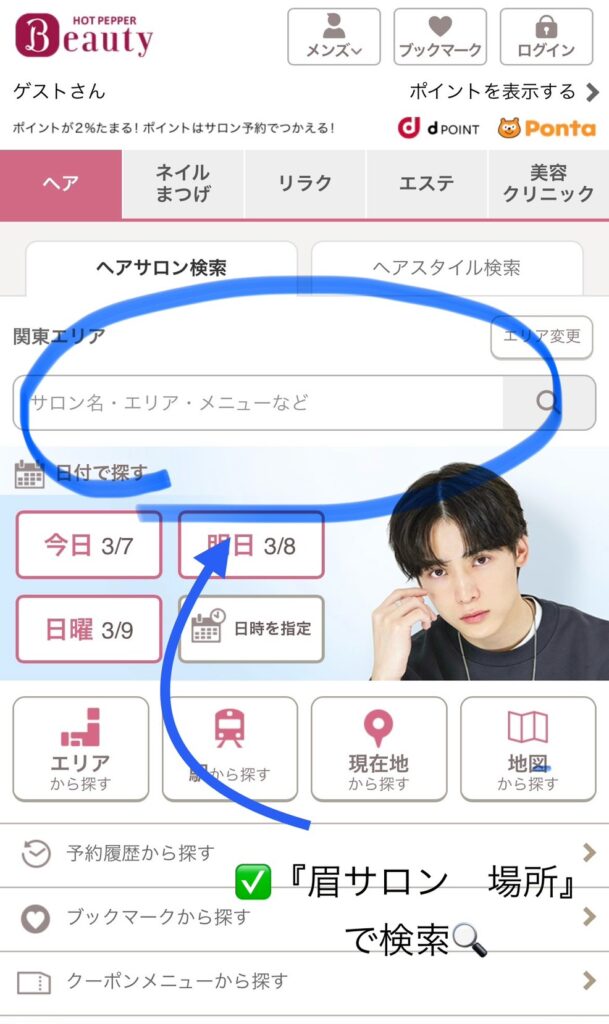The height and width of the screenshot is (1024, 609).
Task: Switch to the エステ tab
Action: [427, 184]
